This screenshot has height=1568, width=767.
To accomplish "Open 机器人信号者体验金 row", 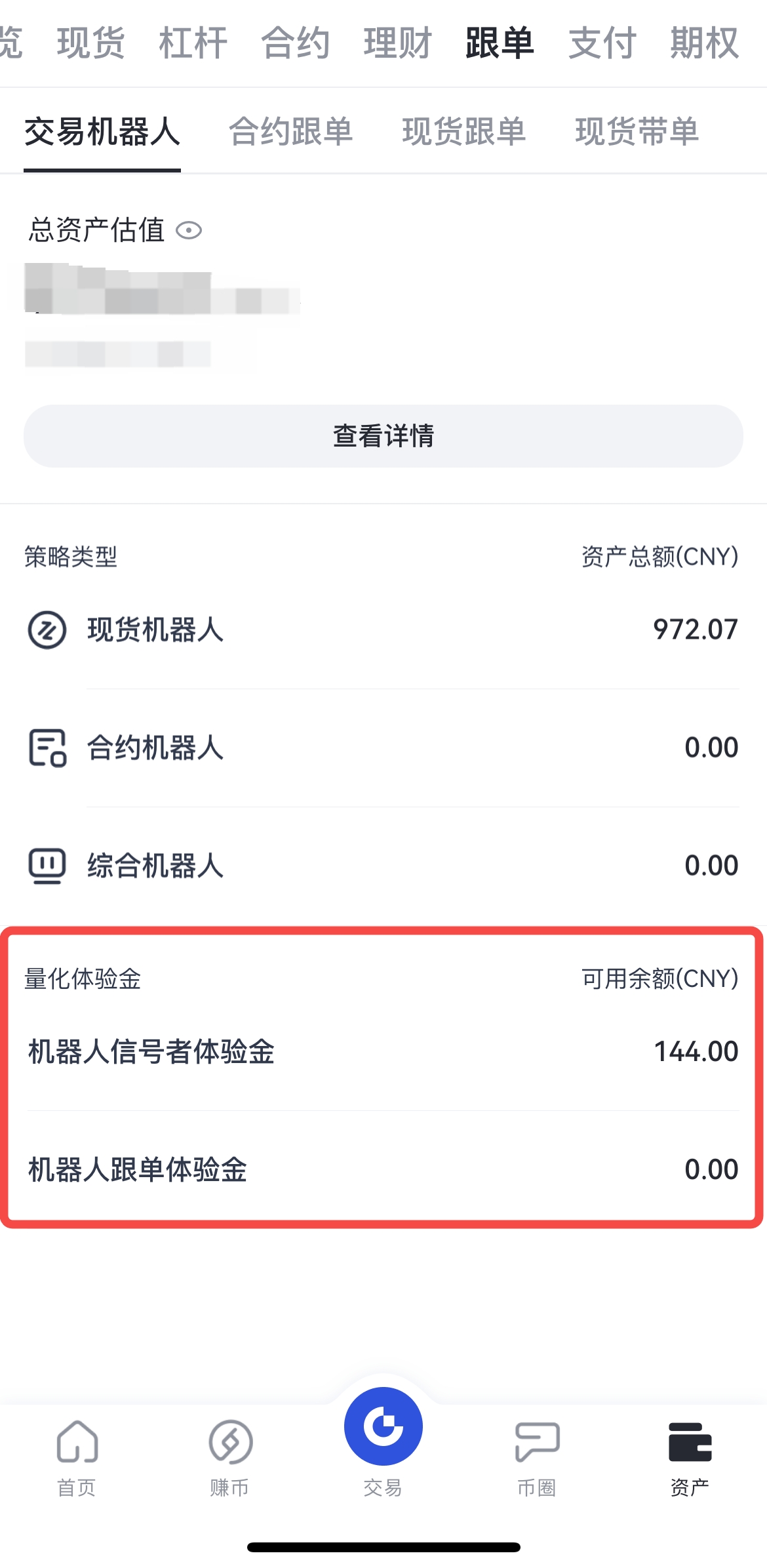I will 383,1051.
